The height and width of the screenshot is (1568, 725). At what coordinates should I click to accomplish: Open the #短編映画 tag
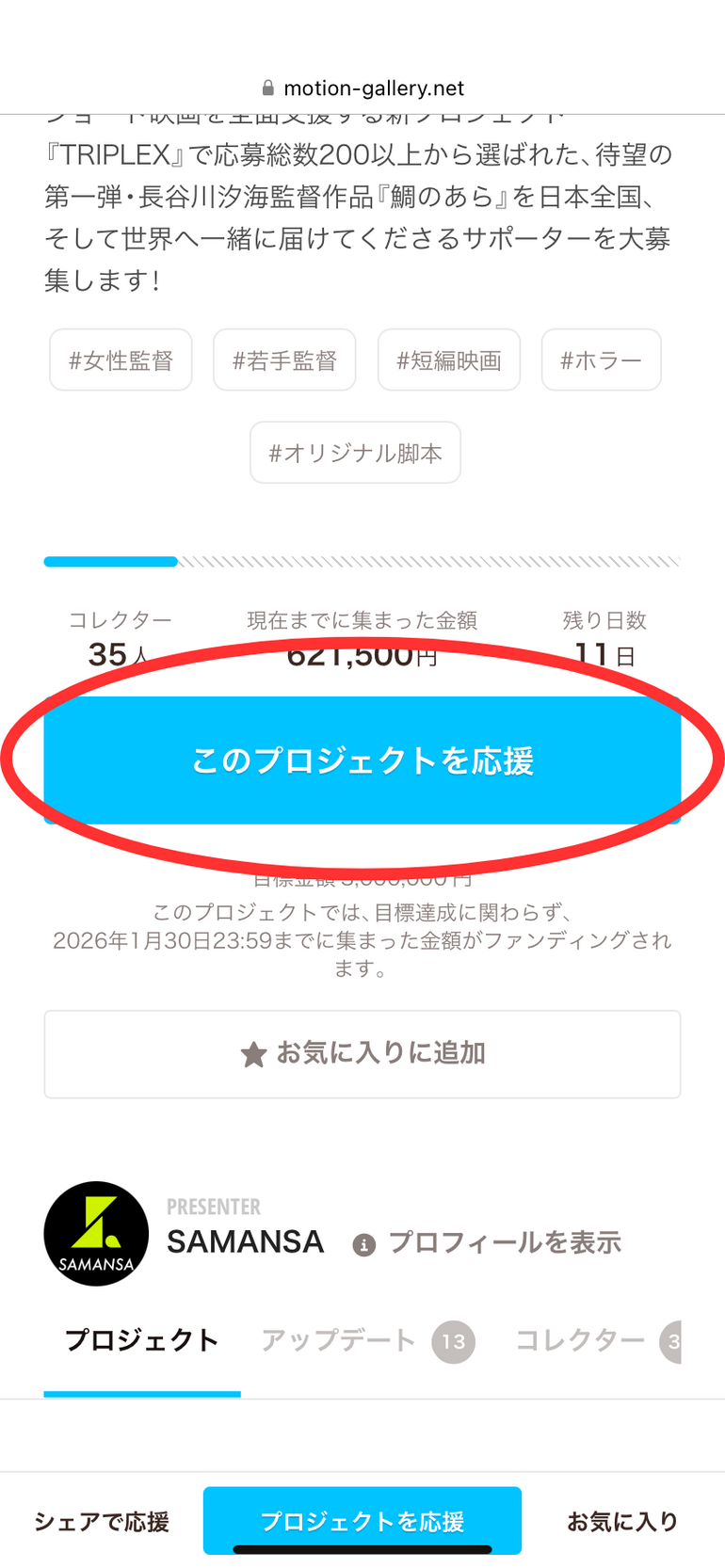[449, 360]
